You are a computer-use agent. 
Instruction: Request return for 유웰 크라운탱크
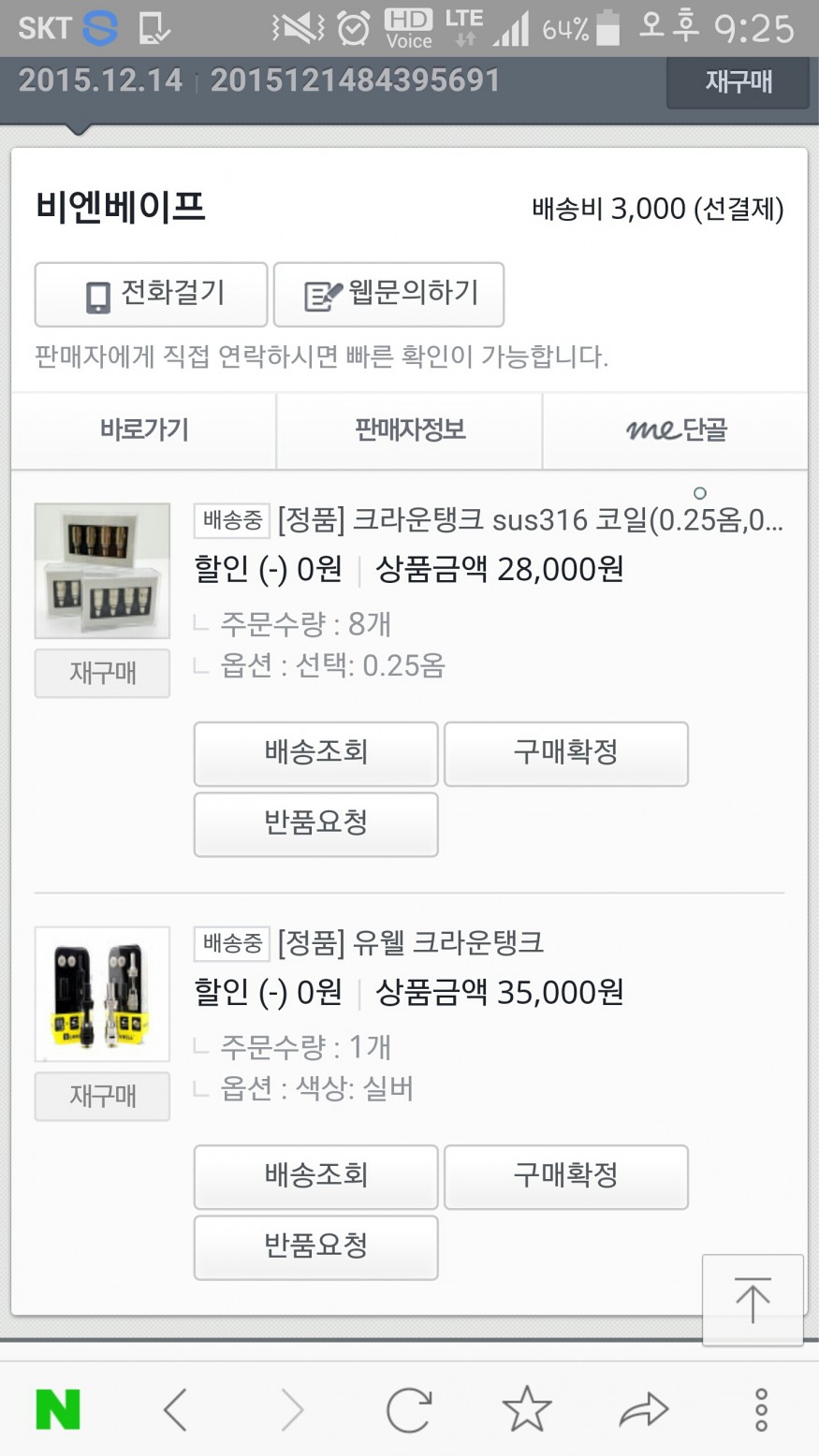tap(315, 1247)
